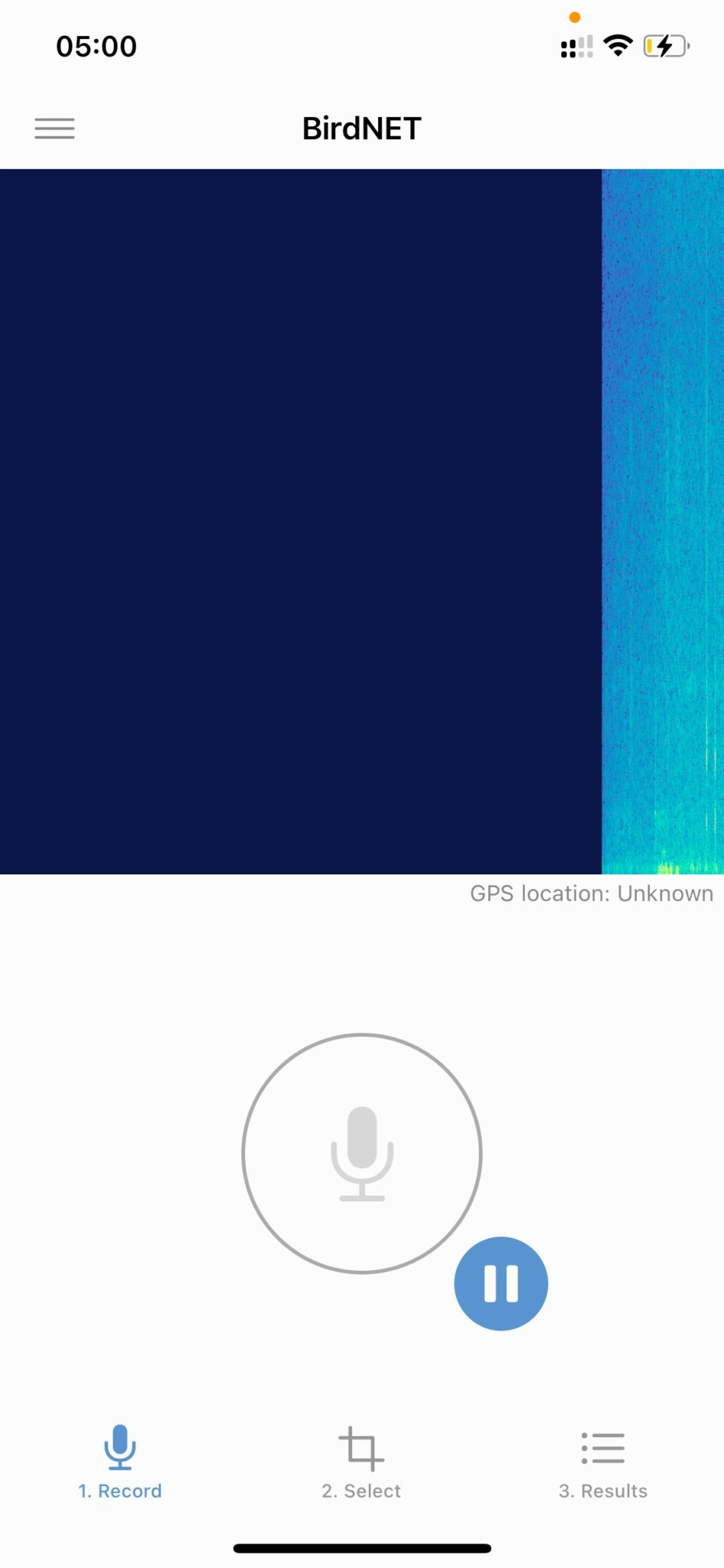Image resolution: width=724 pixels, height=1568 pixels.
Task: Tap GPS location: Unknown to set location
Action: 591,893
